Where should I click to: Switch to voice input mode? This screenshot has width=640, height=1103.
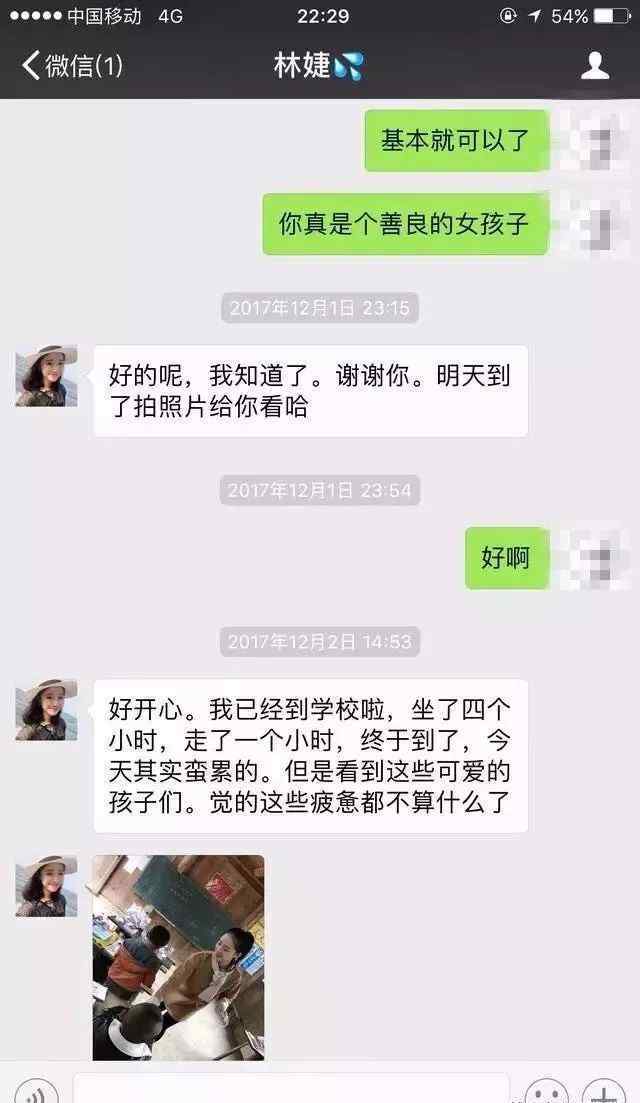click(37, 1090)
